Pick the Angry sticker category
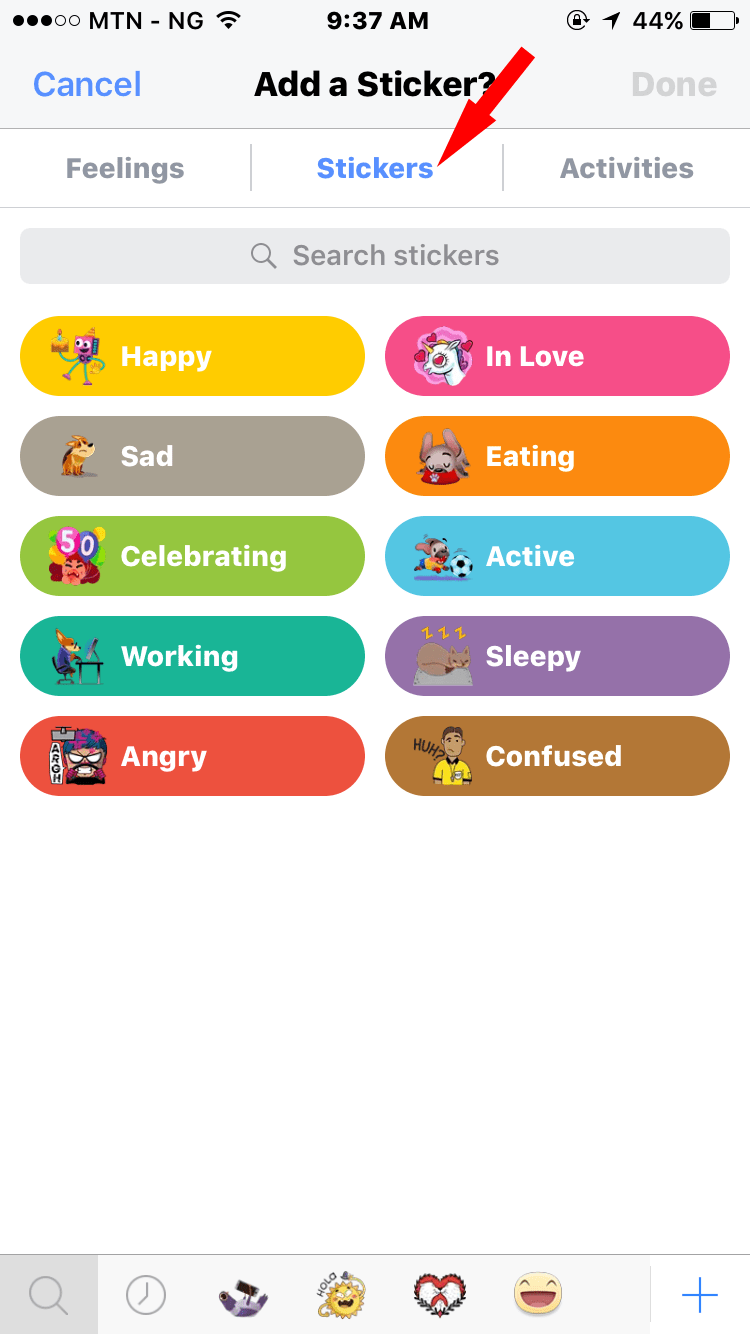Viewport: 750px width, 1334px height. point(192,756)
